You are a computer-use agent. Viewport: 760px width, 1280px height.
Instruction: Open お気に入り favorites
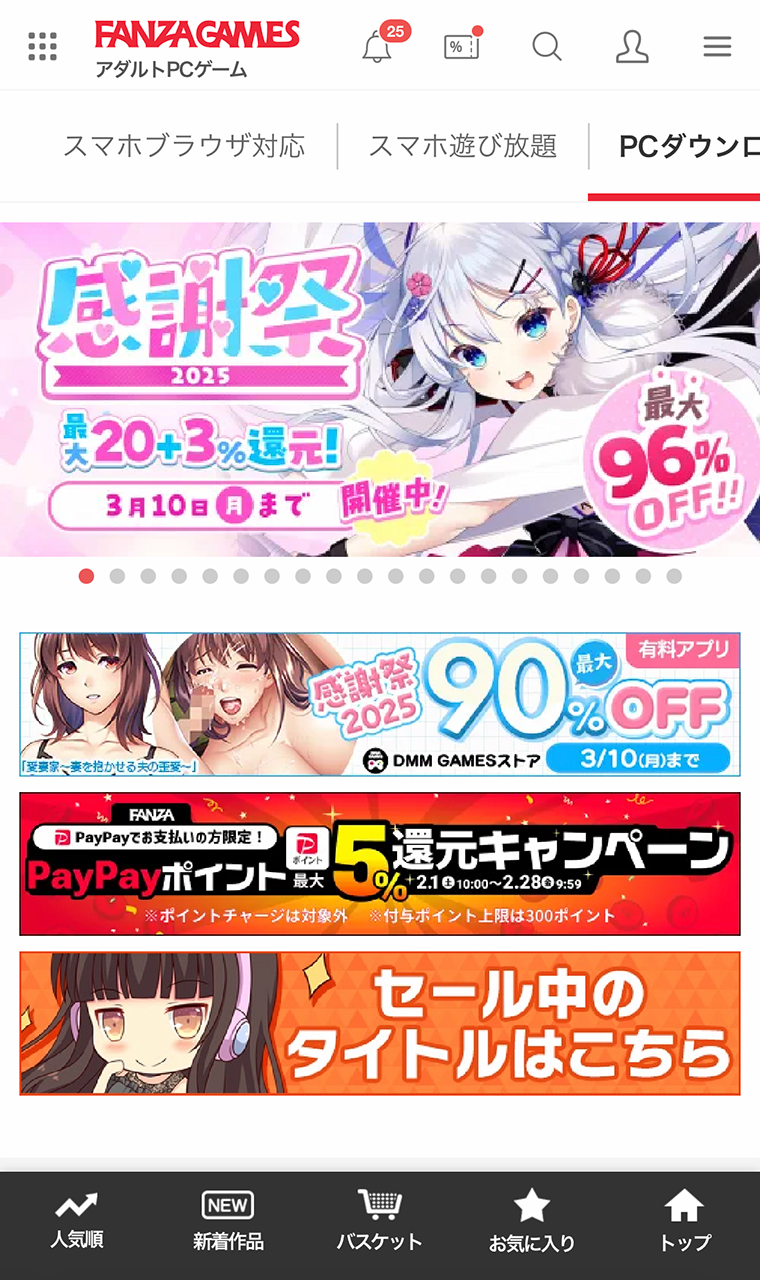click(x=531, y=1222)
